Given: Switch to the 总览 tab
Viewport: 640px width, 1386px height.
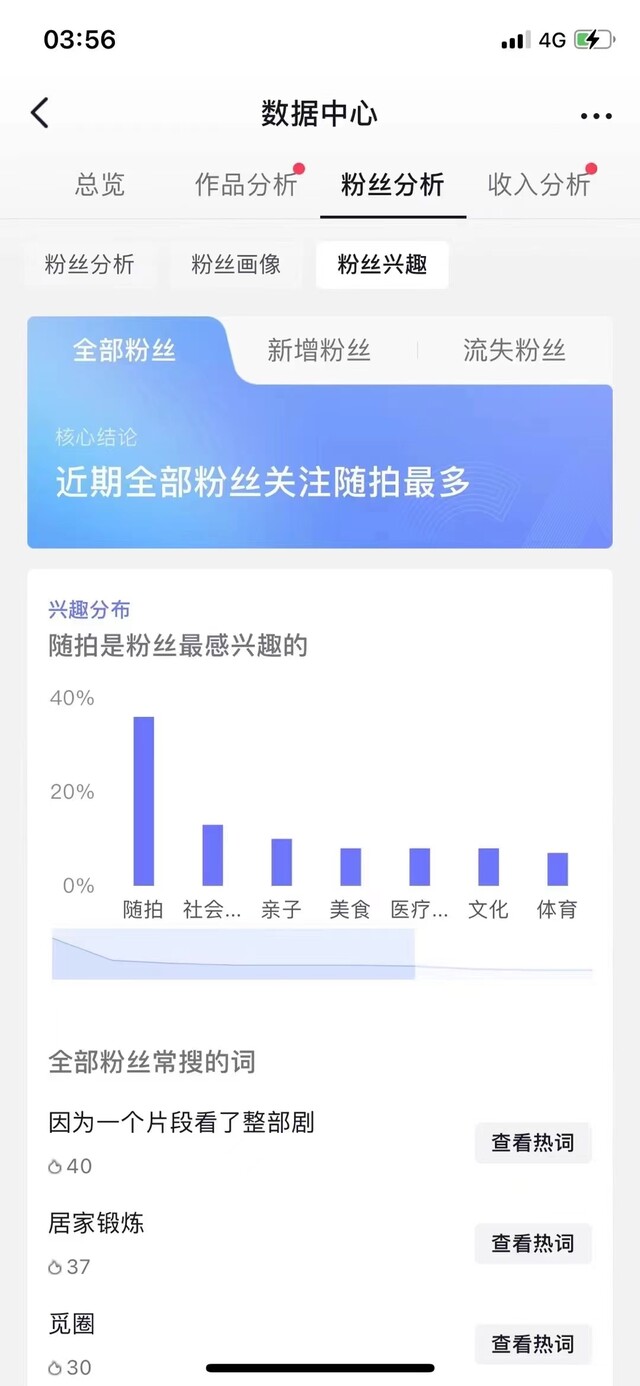Looking at the screenshot, I should pyautogui.click(x=100, y=184).
